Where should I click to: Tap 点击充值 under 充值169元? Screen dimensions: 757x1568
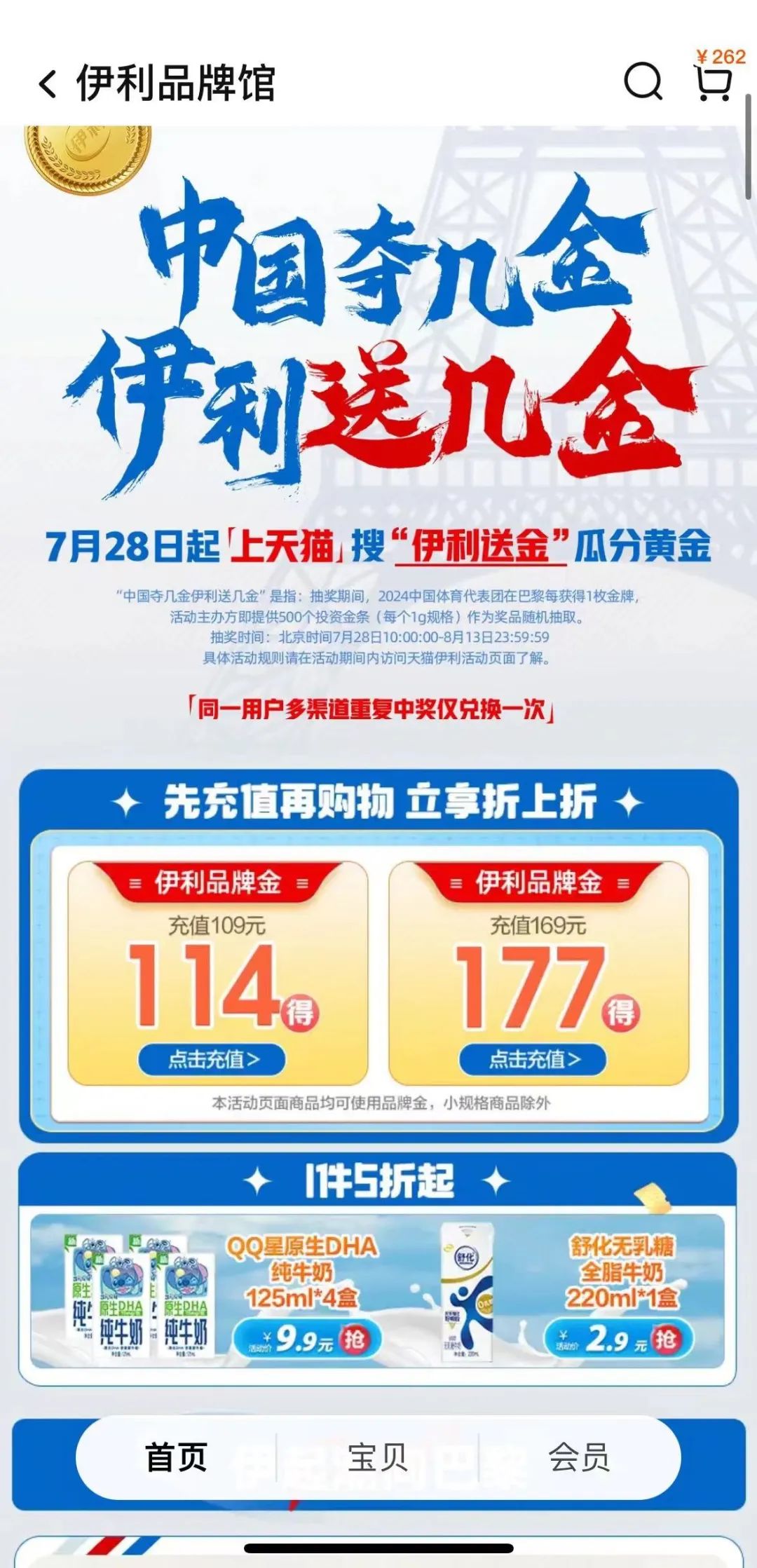(x=533, y=1058)
